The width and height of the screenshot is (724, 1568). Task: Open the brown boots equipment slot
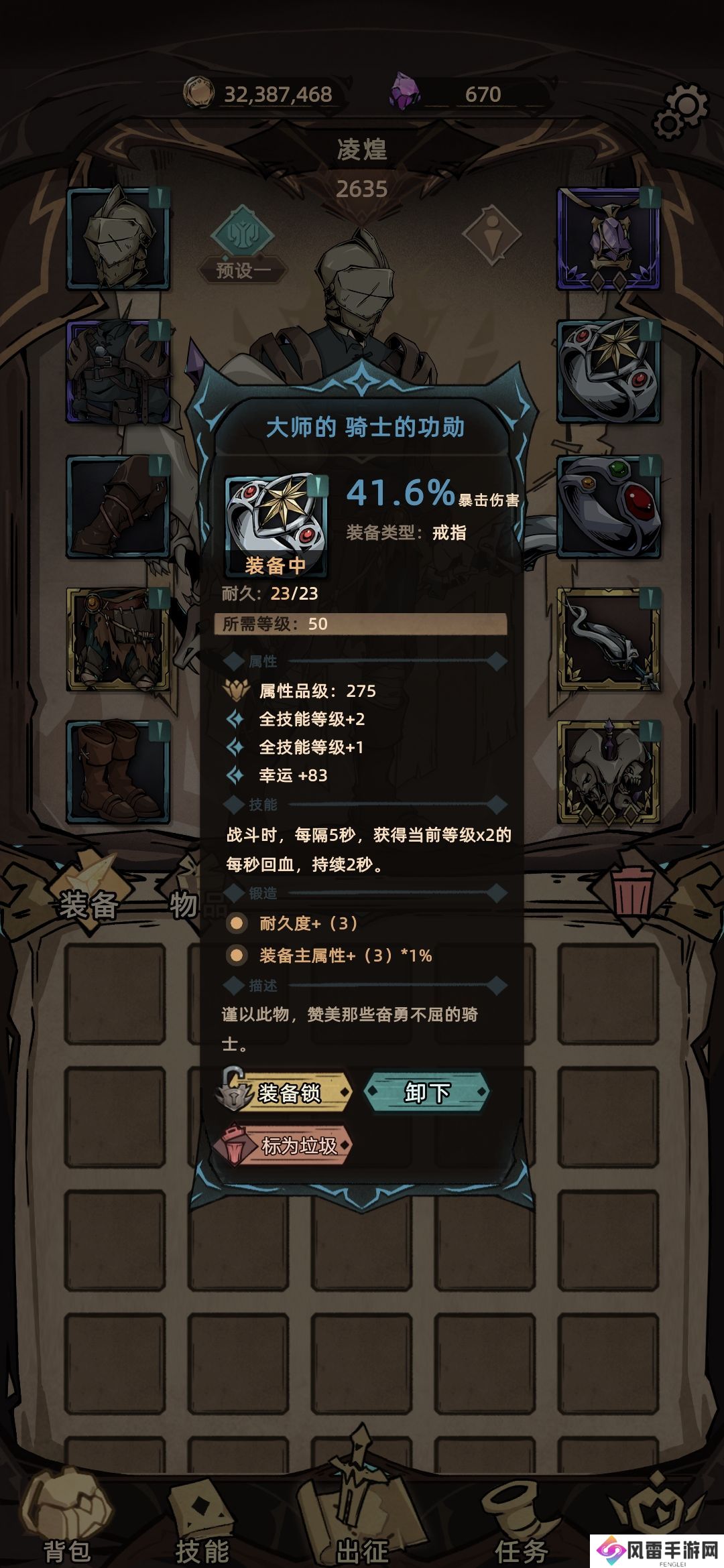(x=118, y=771)
